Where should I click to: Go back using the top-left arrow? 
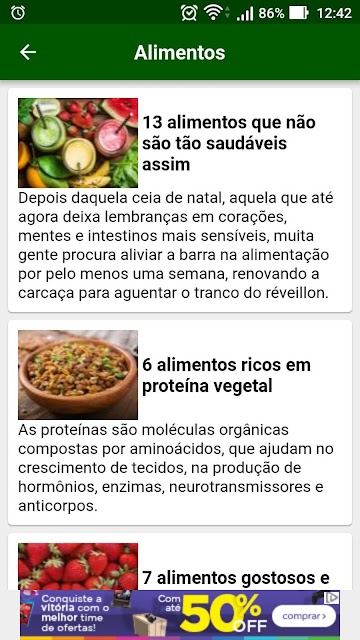pyautogui.click(x=28, y=53)
